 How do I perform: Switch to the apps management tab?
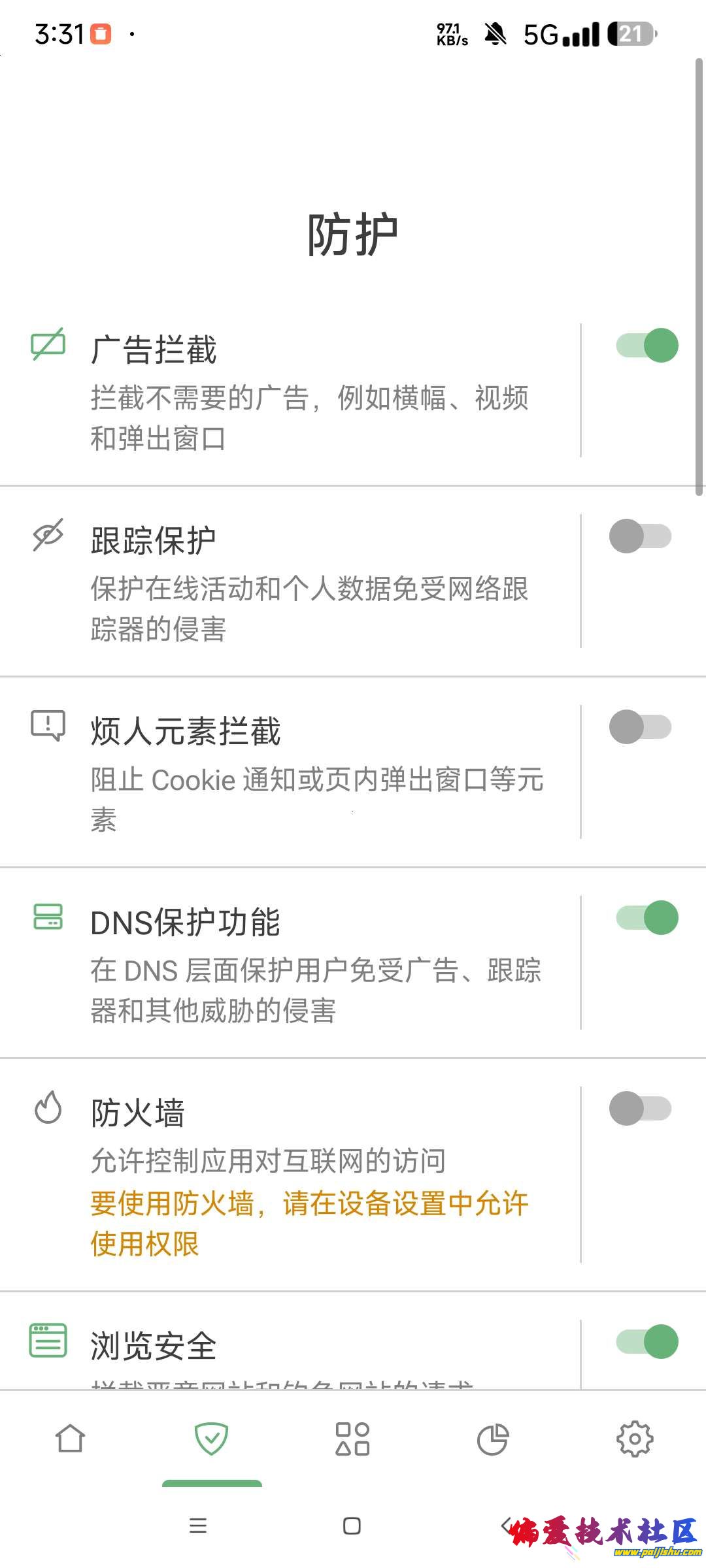352,1439
